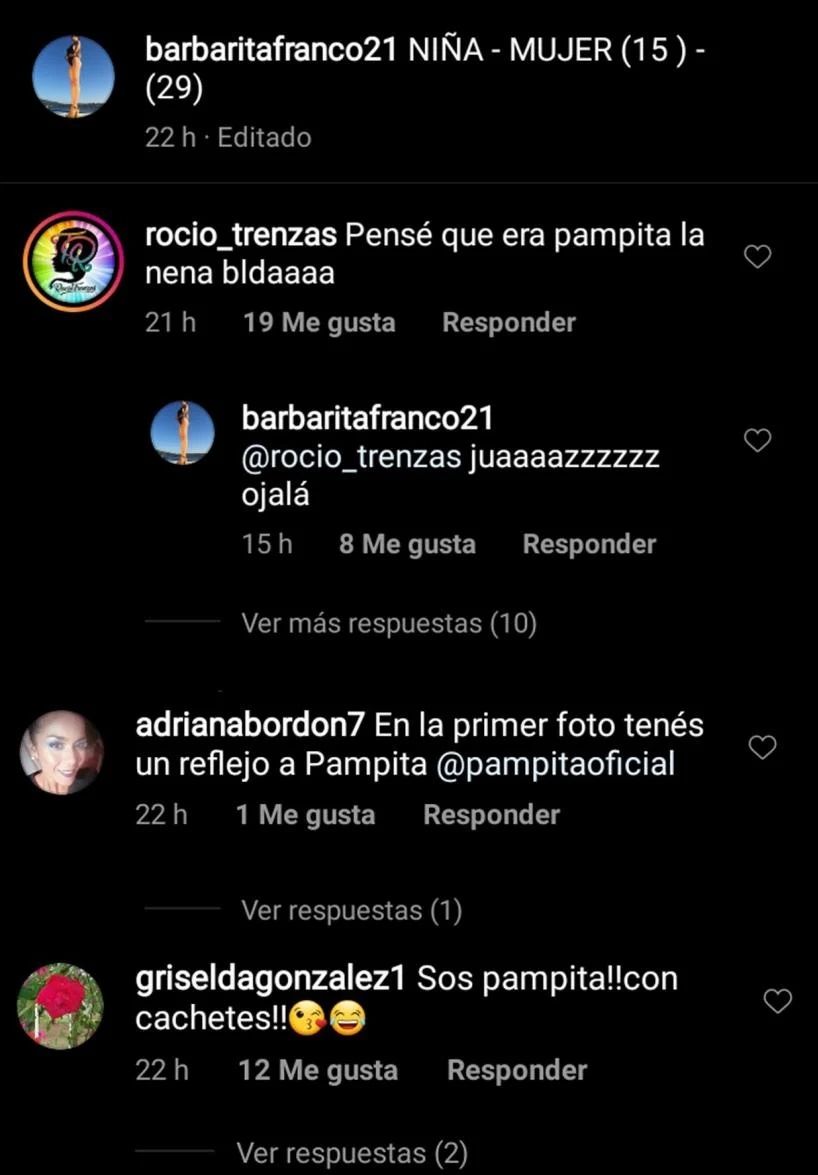Open griseldagonzalez1's profile picture
818x1175 pixels.
pyautogui.click(x=61, y=1006)
